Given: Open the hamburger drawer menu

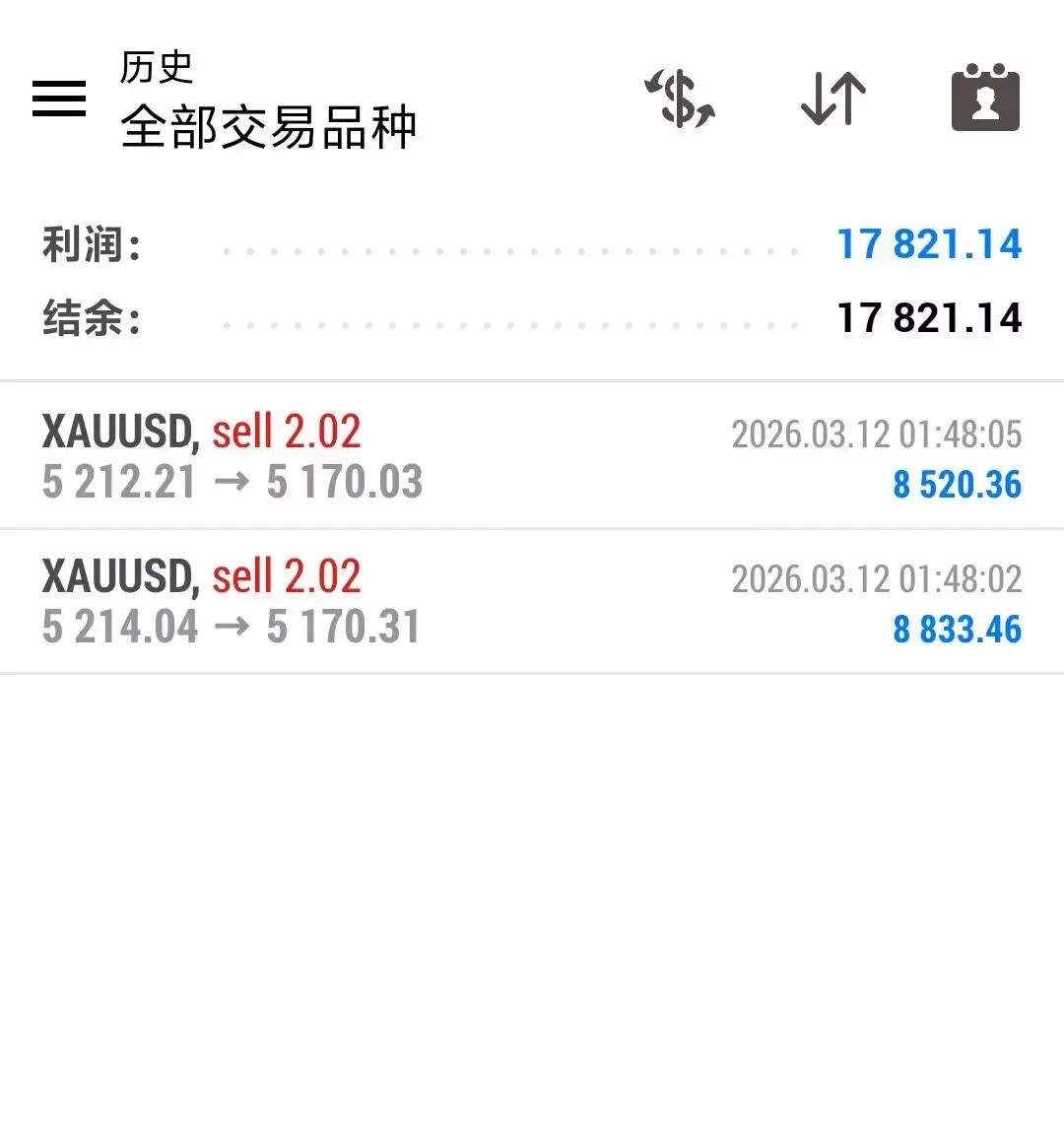Looking at the screenshot, I should click(x=59, y=99).
